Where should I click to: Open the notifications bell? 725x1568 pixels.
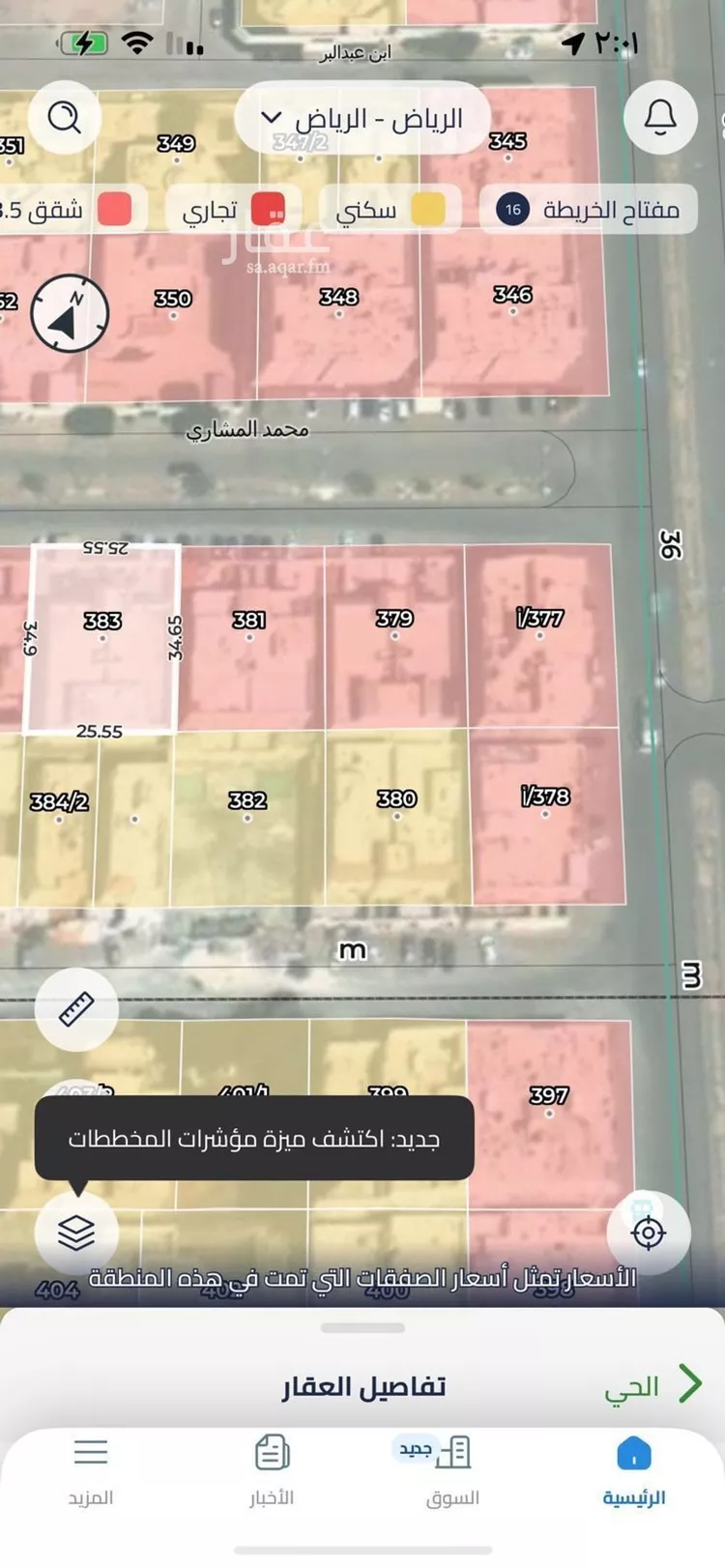[660, 118]
